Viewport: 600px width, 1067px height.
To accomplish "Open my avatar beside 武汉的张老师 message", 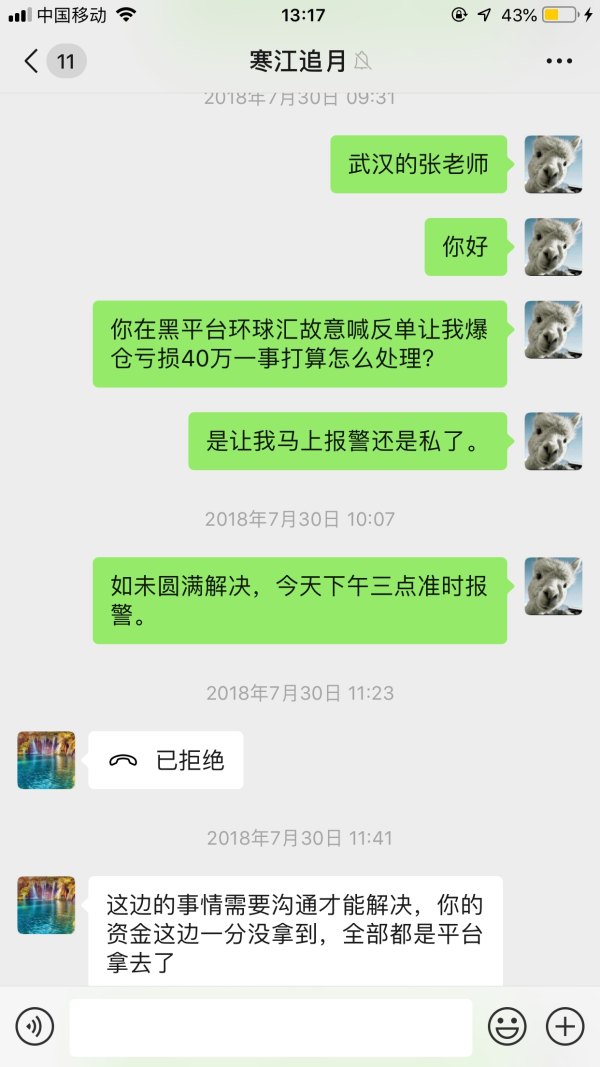I will pos(553,164).
